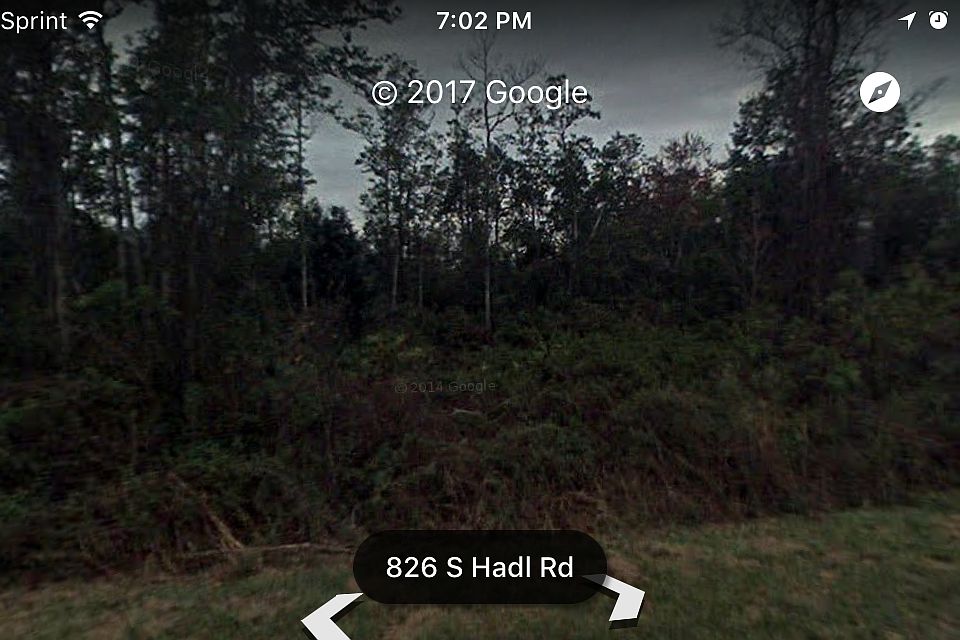Move right along the road with the arrow
Image resolution: width=960 pixels, height=640 pixels.
click(621, 600)
